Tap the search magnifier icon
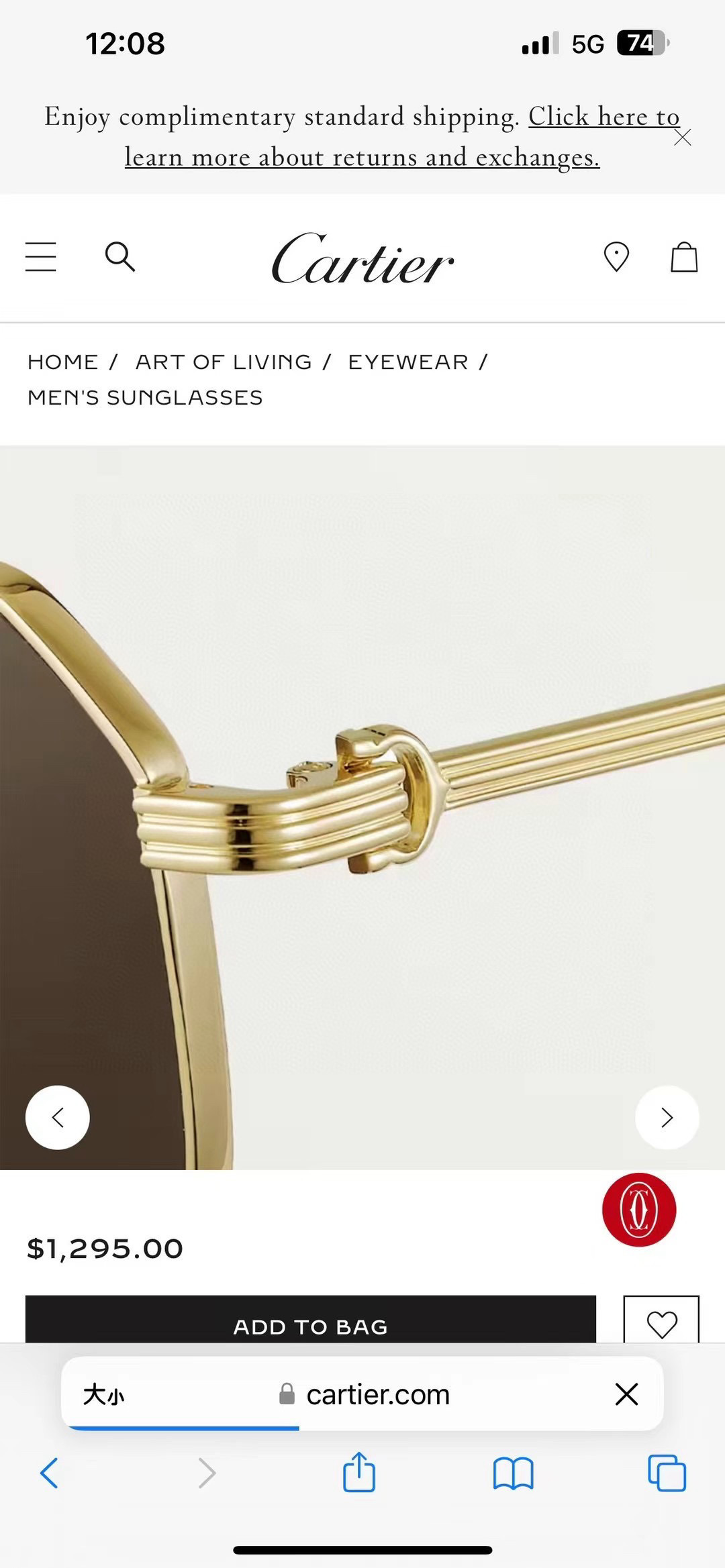Image resolution: width=725 pixels, height=1568 pixels. pyautogui.click(x=120, y=256)
